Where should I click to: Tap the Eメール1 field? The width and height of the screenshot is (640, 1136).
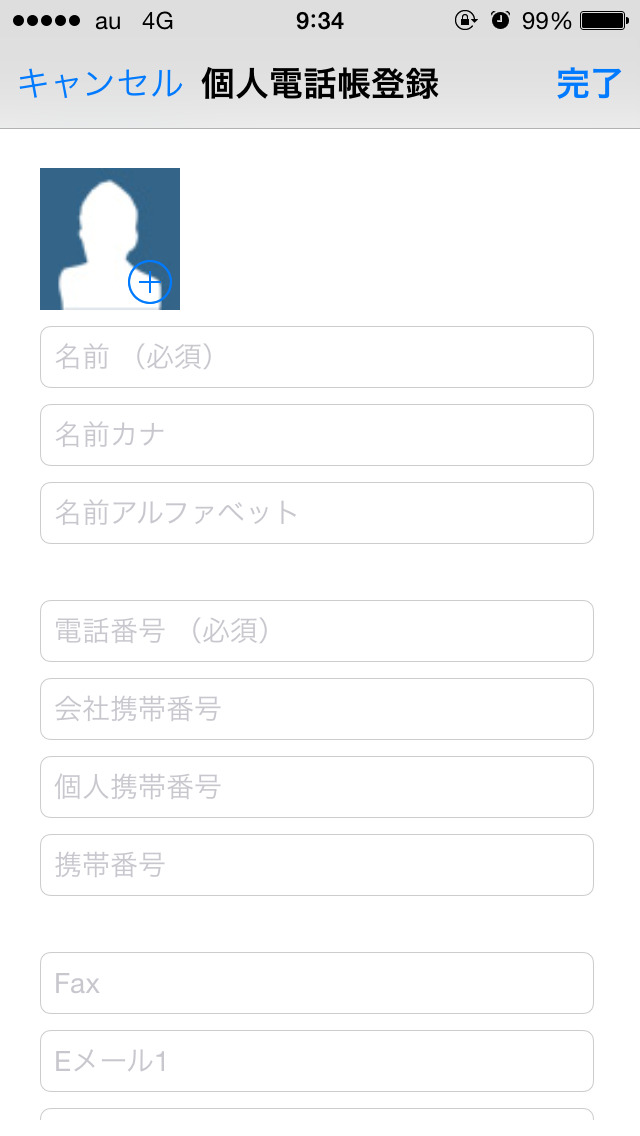click(x=316, y=1061)
